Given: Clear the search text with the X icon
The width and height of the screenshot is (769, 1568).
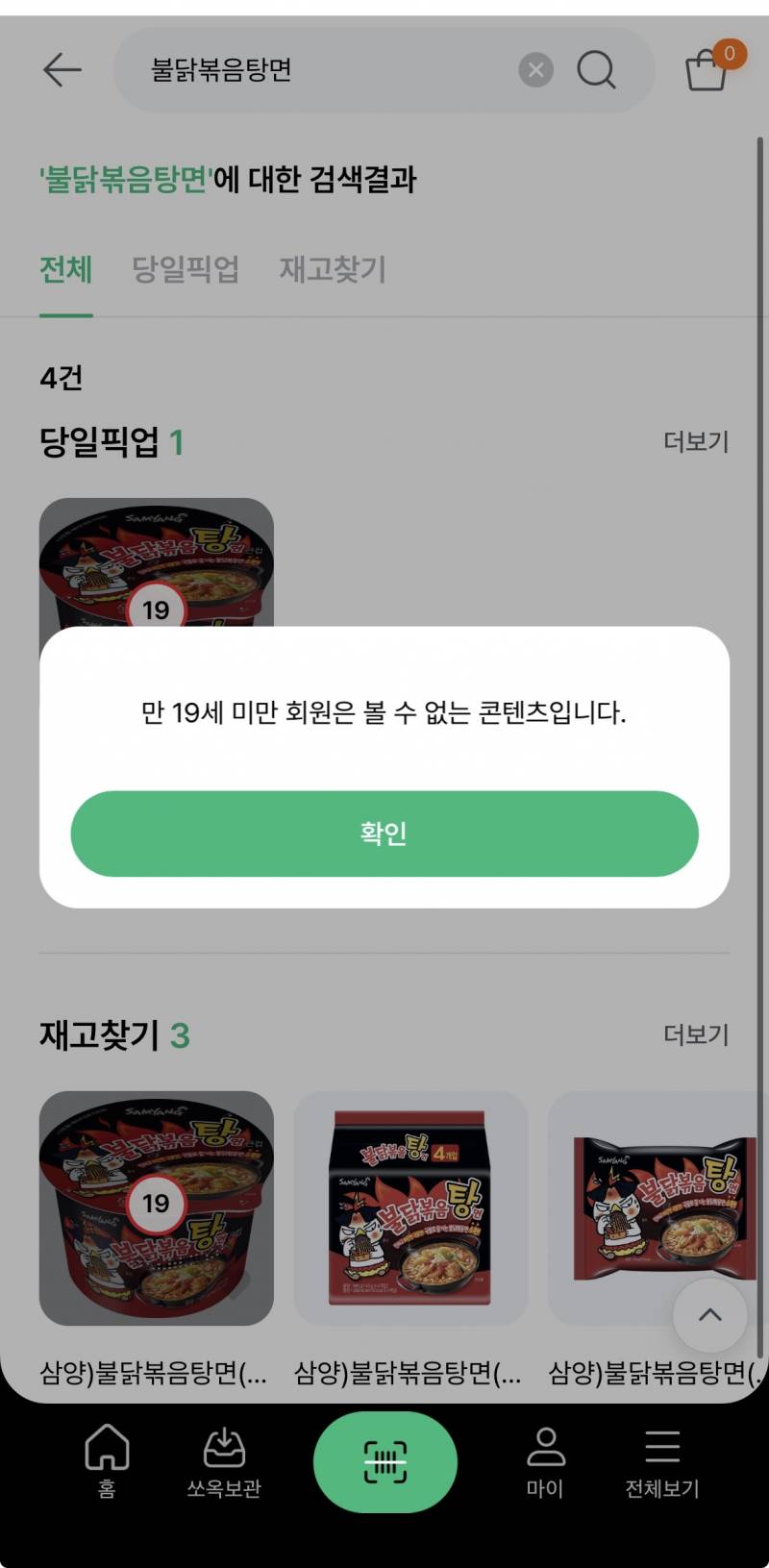Looking at the screenshot, I should tap(535, 69).
